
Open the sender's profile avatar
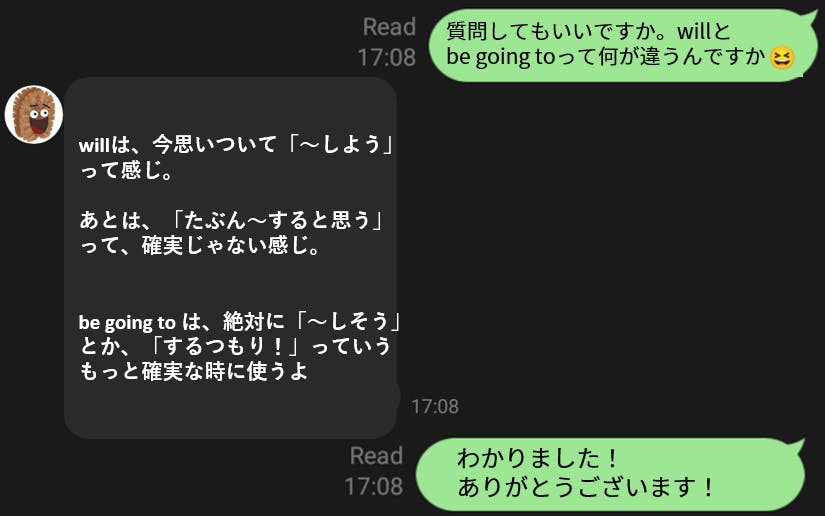34,114
